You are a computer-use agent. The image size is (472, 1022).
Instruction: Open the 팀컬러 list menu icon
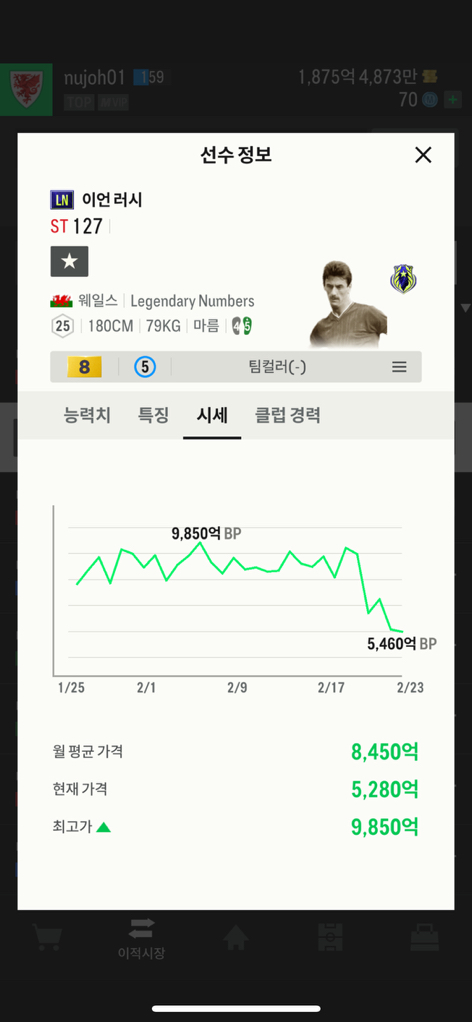click(x=399, y=367)
